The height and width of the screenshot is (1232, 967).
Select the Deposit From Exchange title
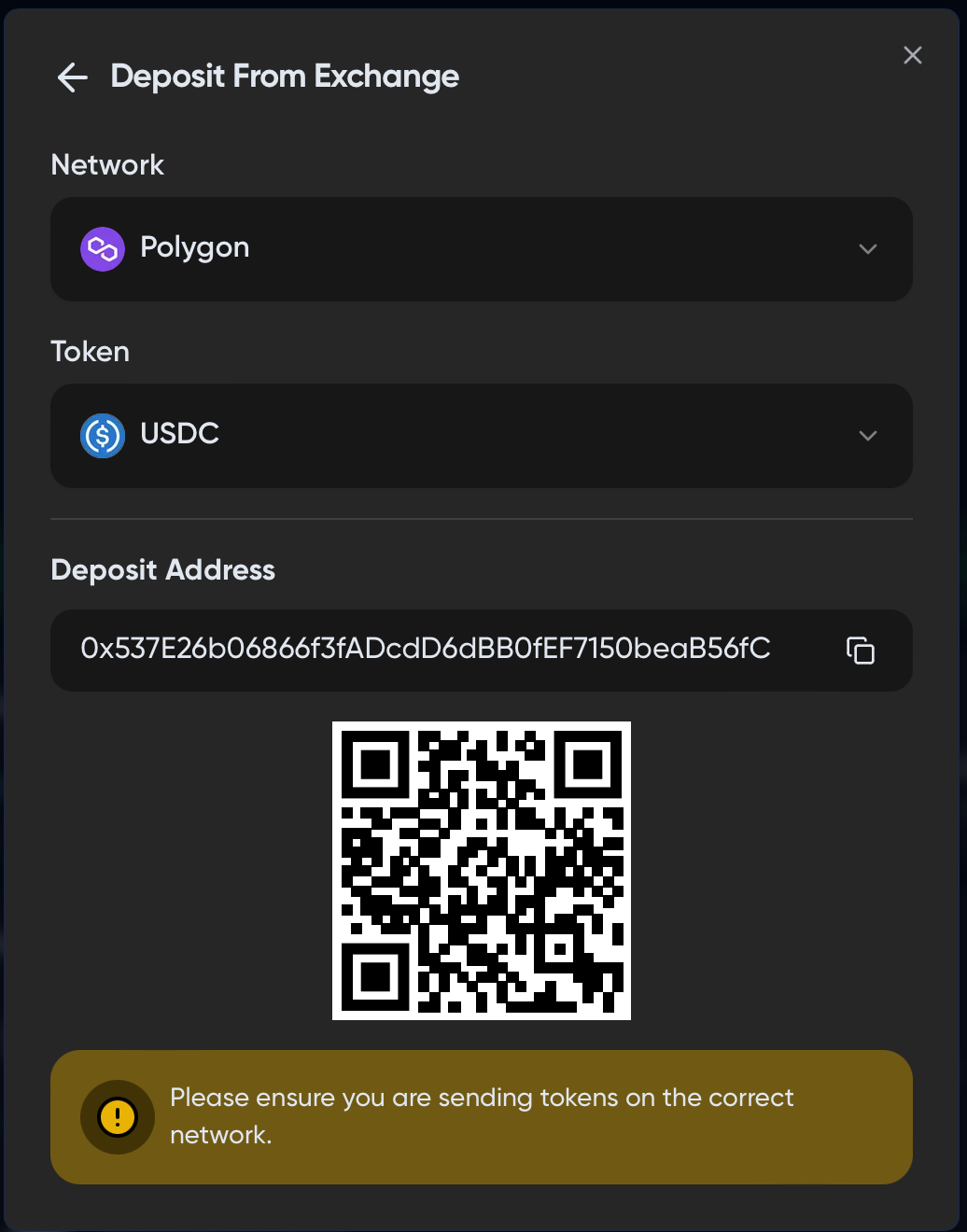pyautogui.click(x=285, y=77)
